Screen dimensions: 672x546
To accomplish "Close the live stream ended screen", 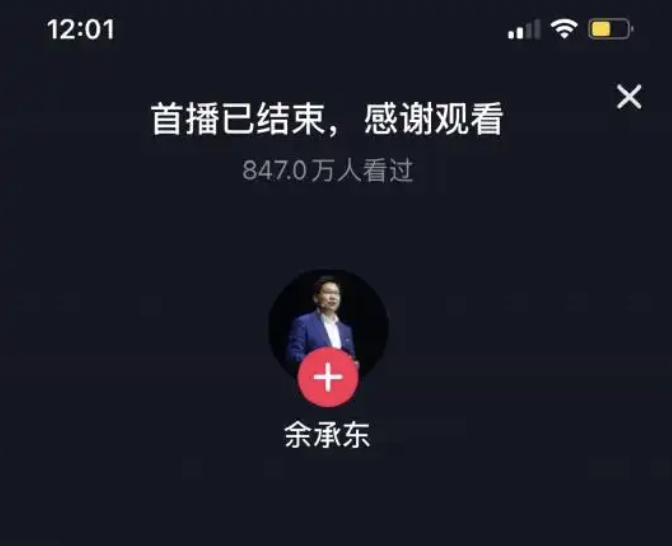I will [x=629, y=97].
